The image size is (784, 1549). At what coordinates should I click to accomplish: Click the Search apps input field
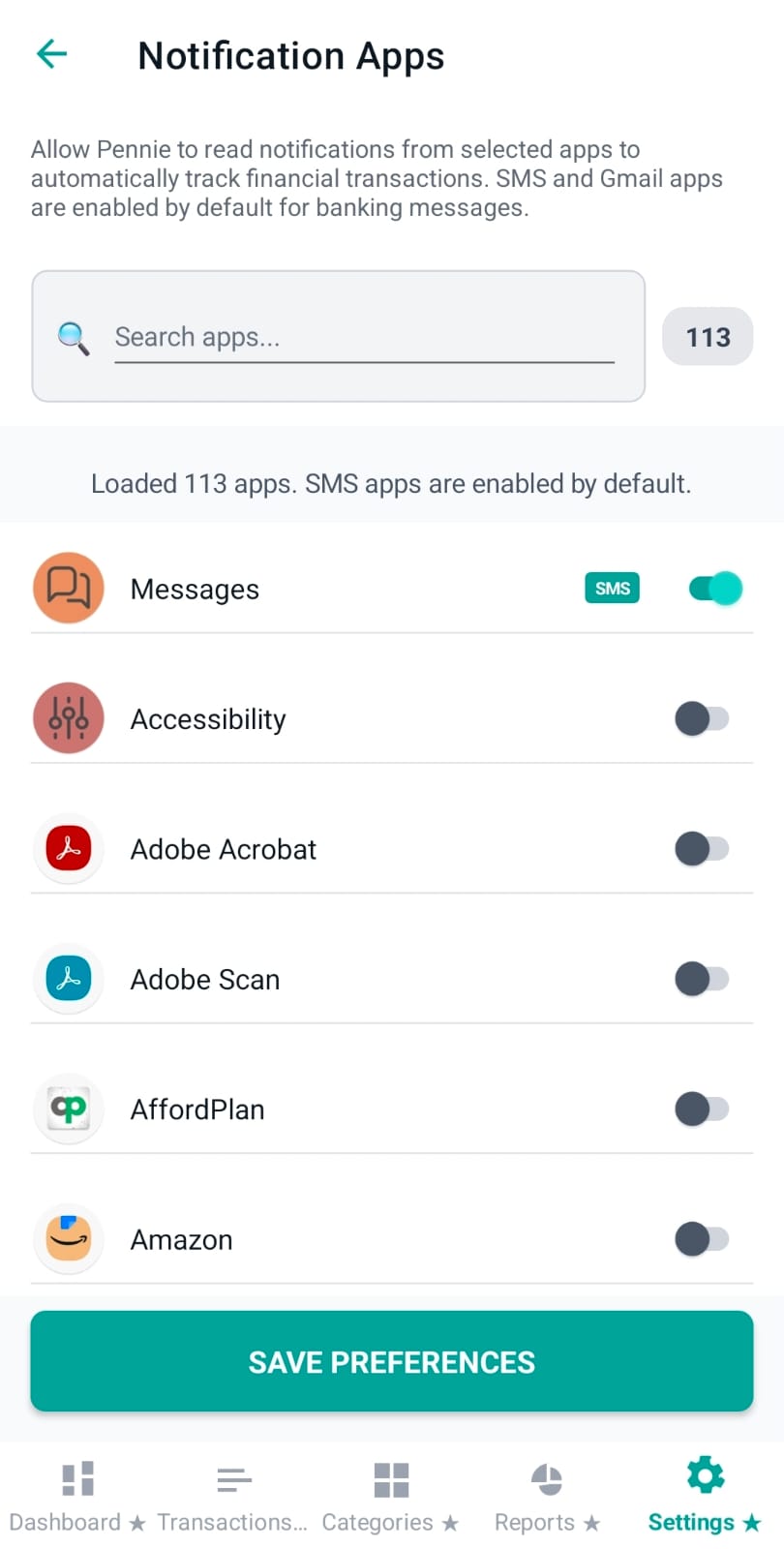[x=364, y=337]
